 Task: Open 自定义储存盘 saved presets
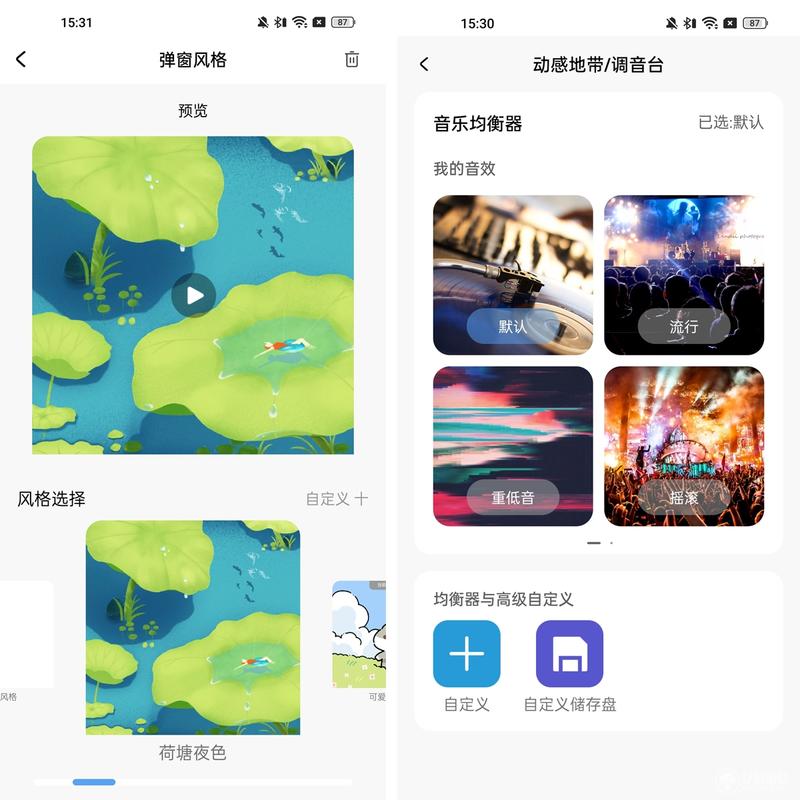[x=569, y=654]
